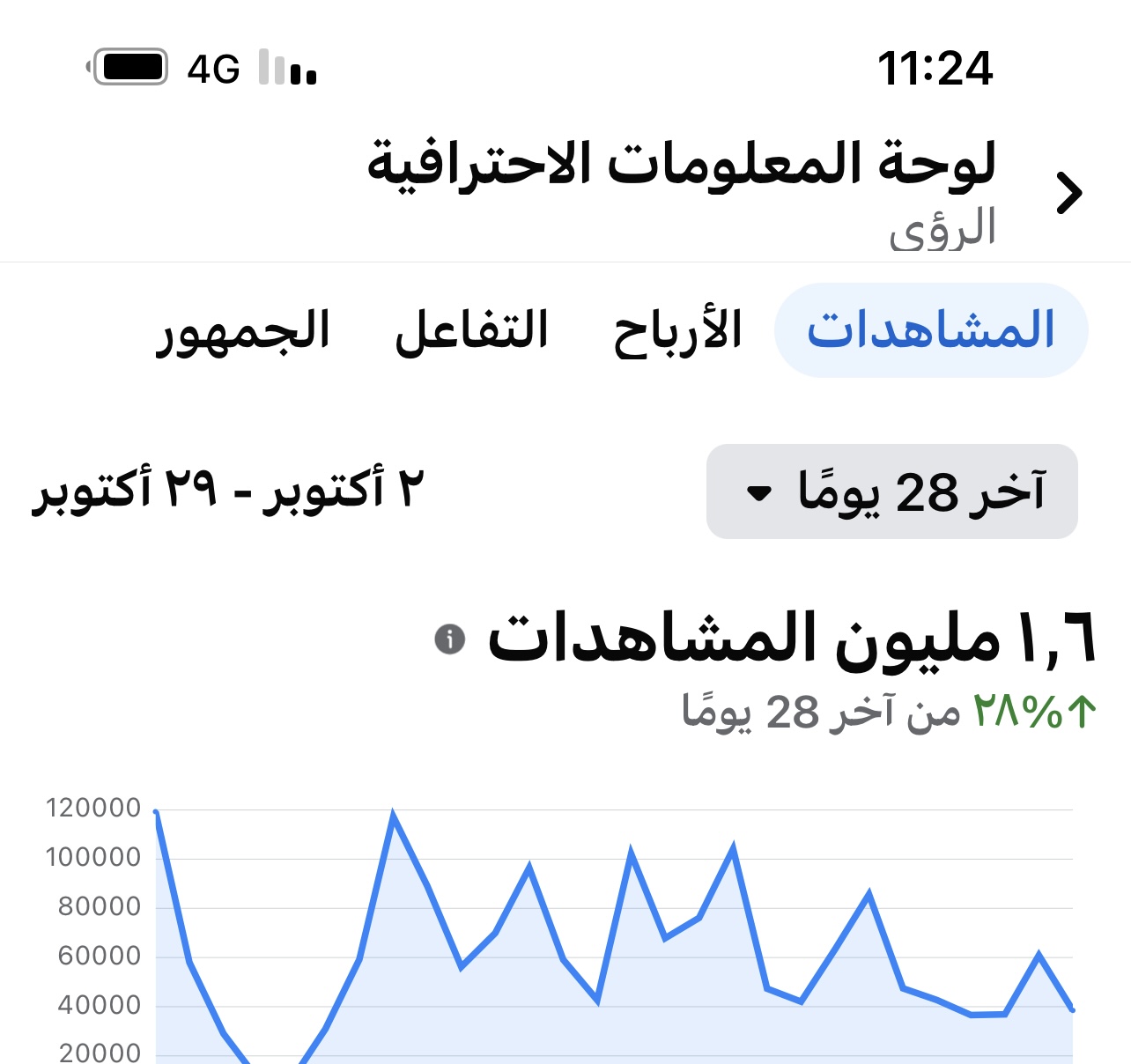Select the المشاهدات tab
This screenshot has height=1064, width=1131.
[x=931, y=330]
